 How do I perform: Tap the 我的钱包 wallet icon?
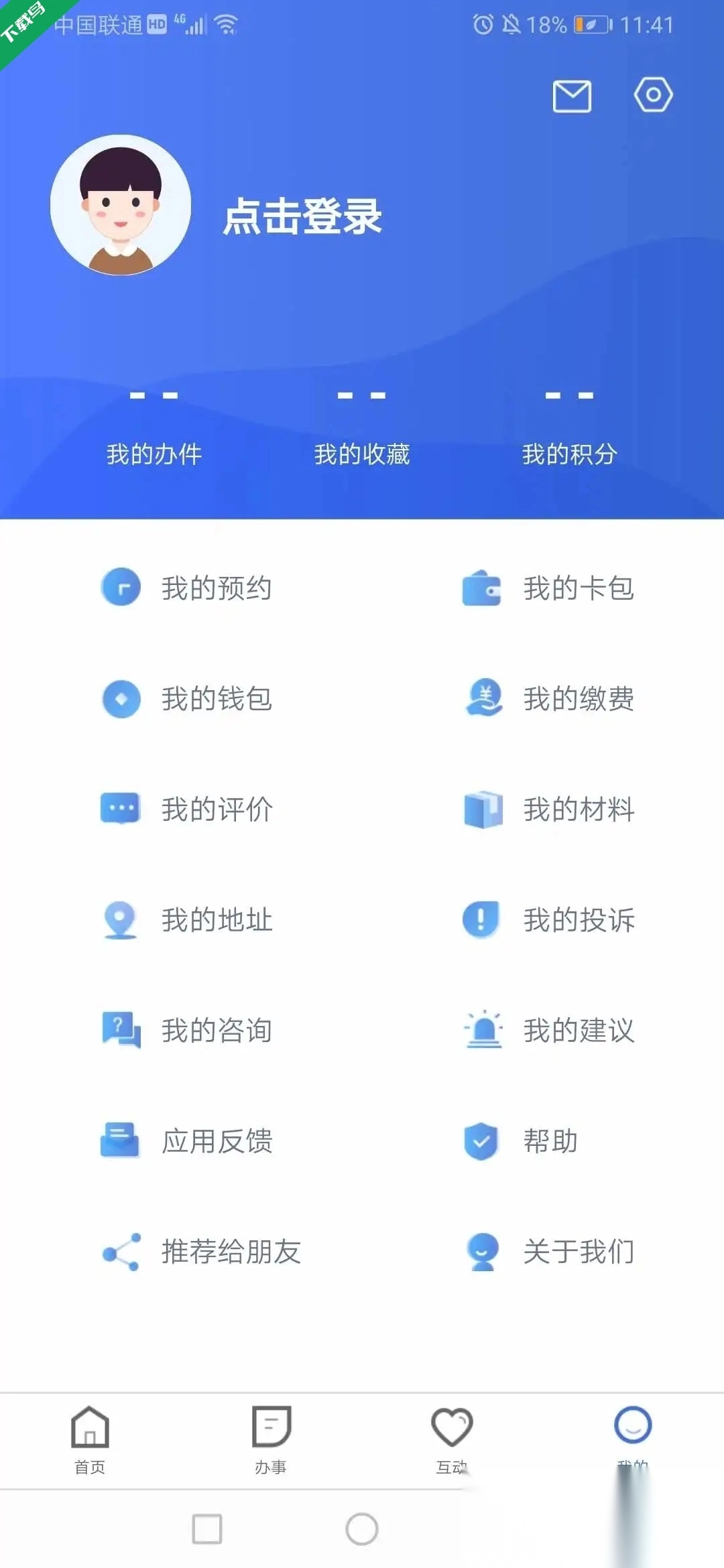point(119,700)
